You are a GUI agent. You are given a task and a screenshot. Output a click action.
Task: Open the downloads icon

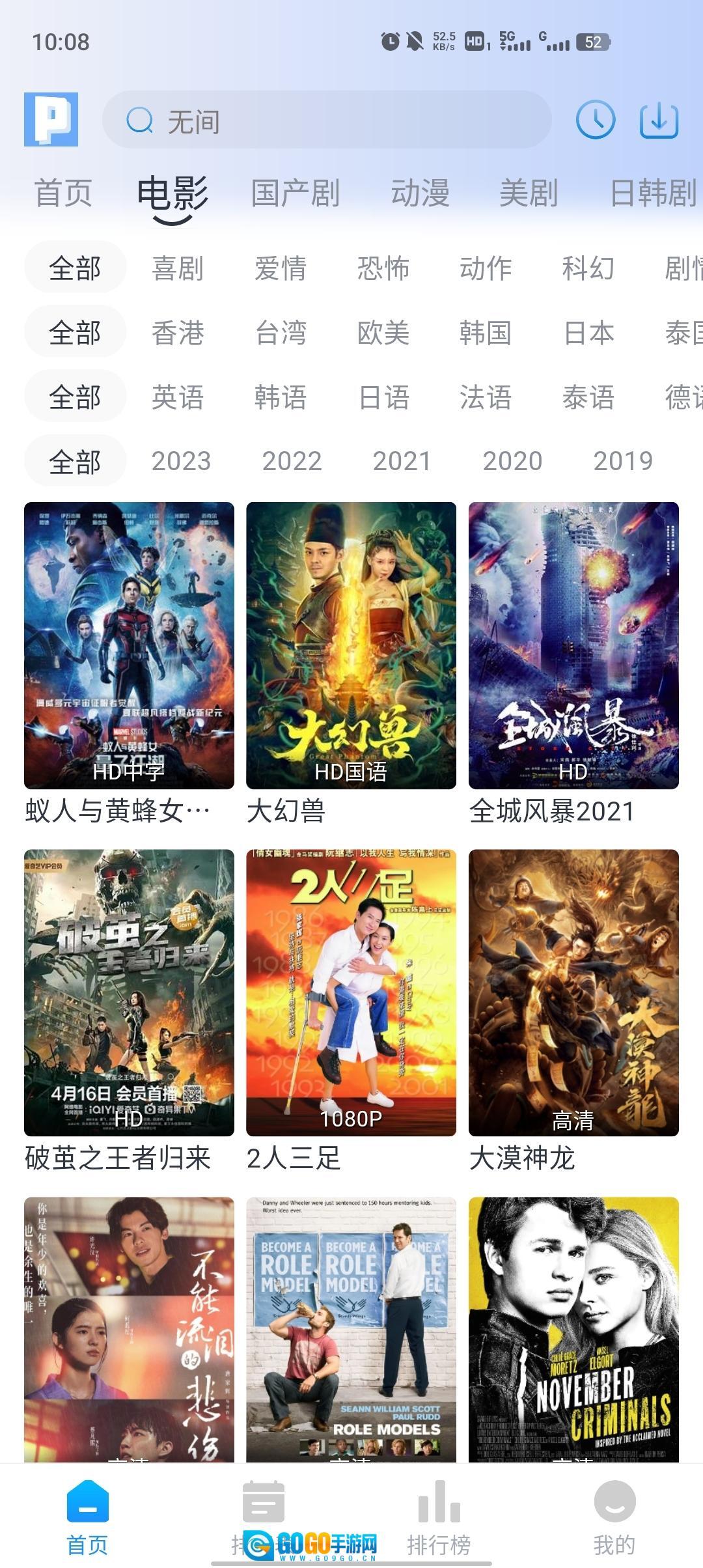coord(659,120)
